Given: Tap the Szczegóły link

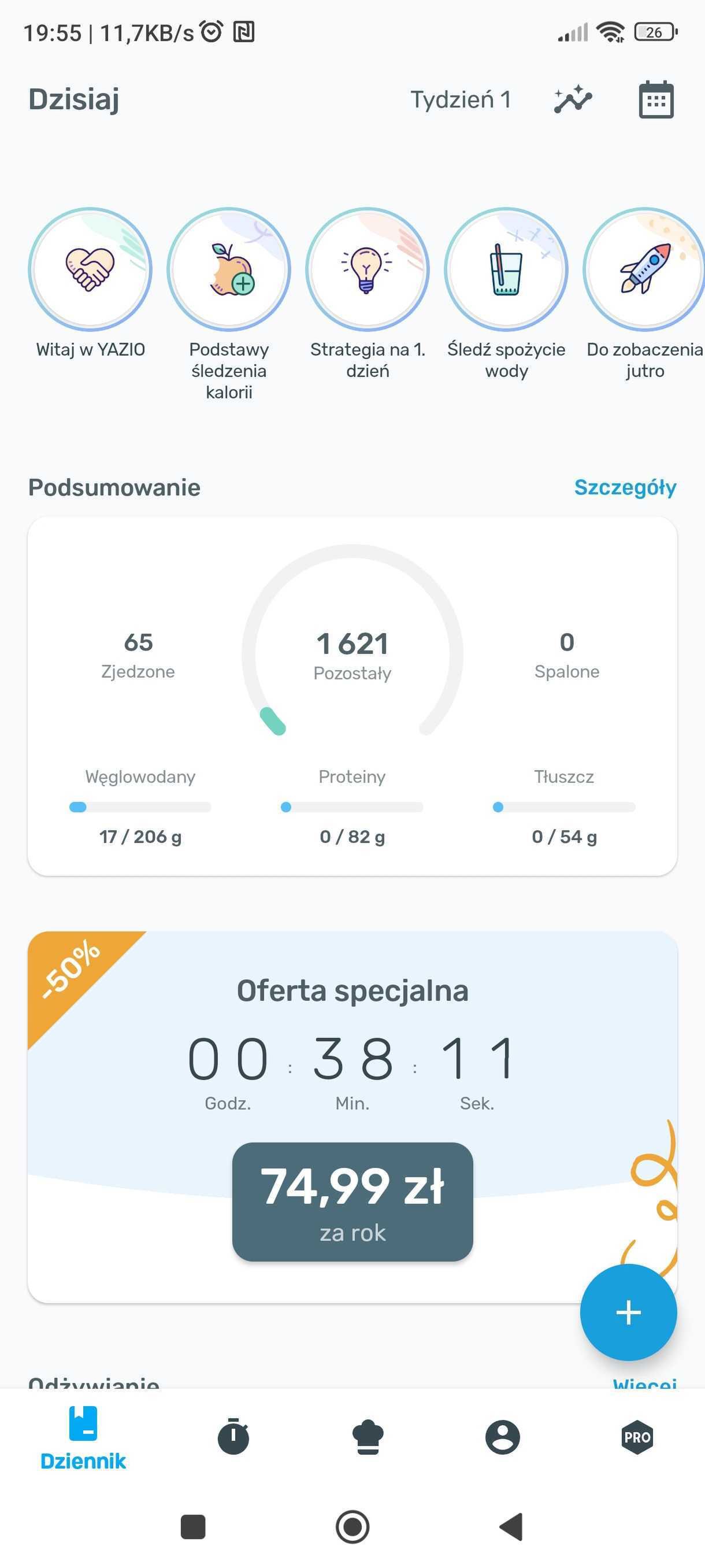Looking at the screenshot, I should tap(625, 487).
